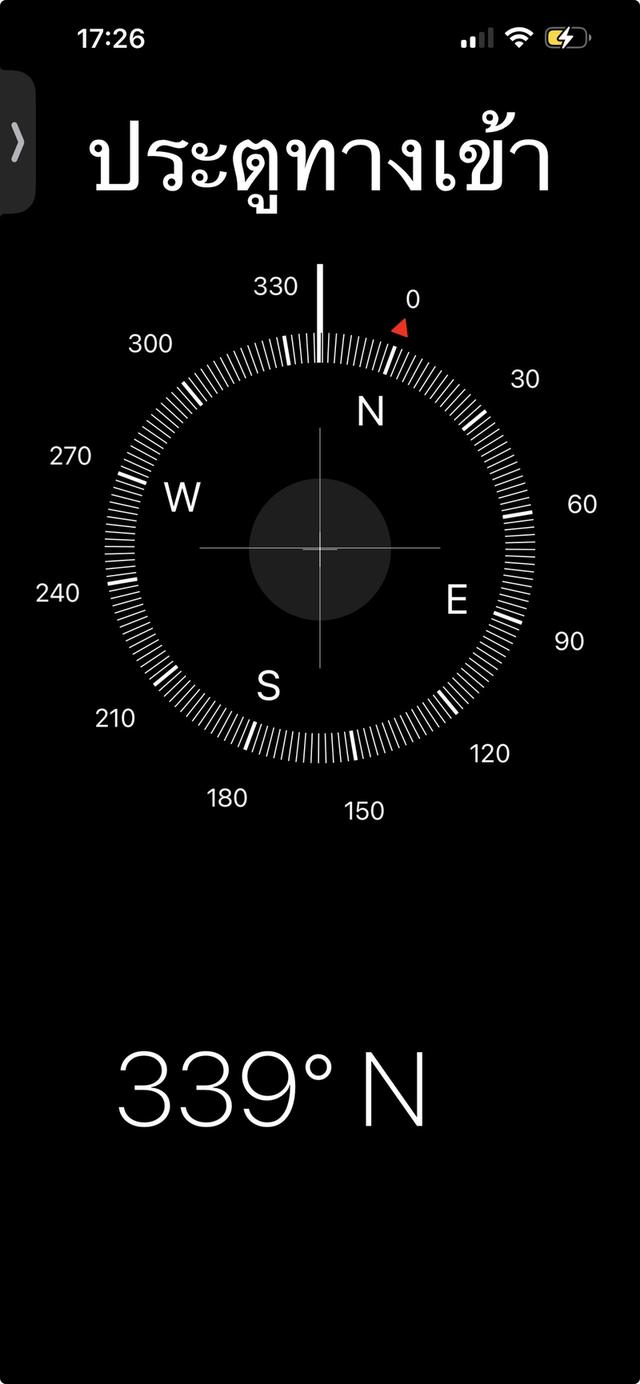Viewport: 640px width, 1384px height.
Task: Expand the hidden panel chevron handle
Action: coord(17,142)
